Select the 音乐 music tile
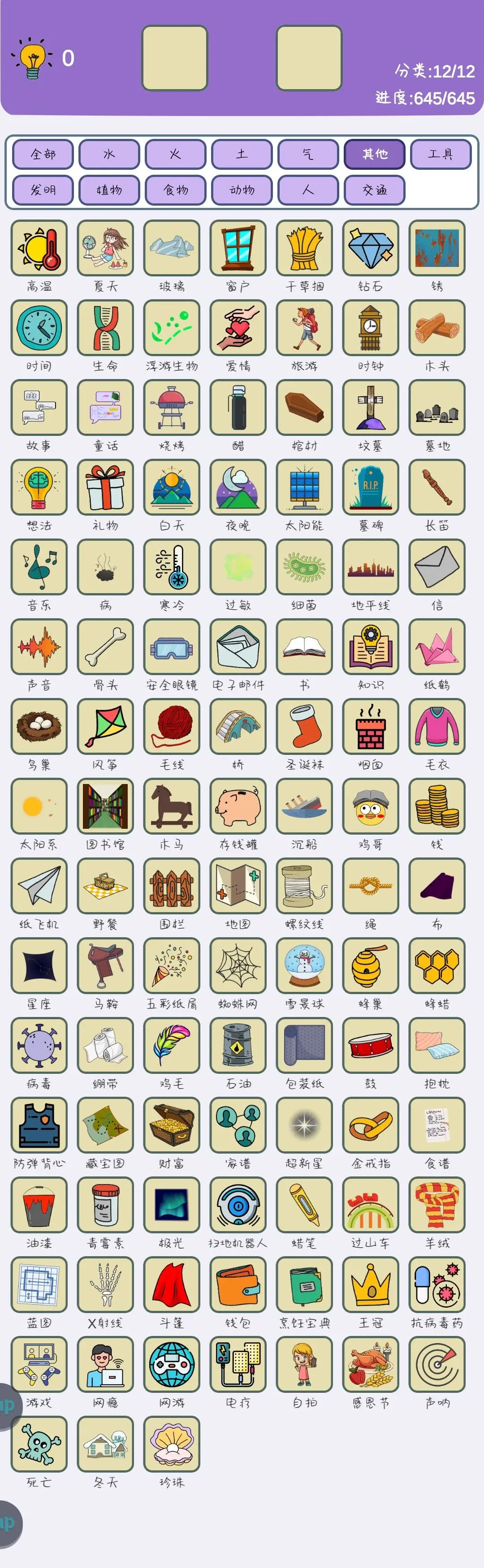This screenshot has width=484, height=1568. (39, 567)
